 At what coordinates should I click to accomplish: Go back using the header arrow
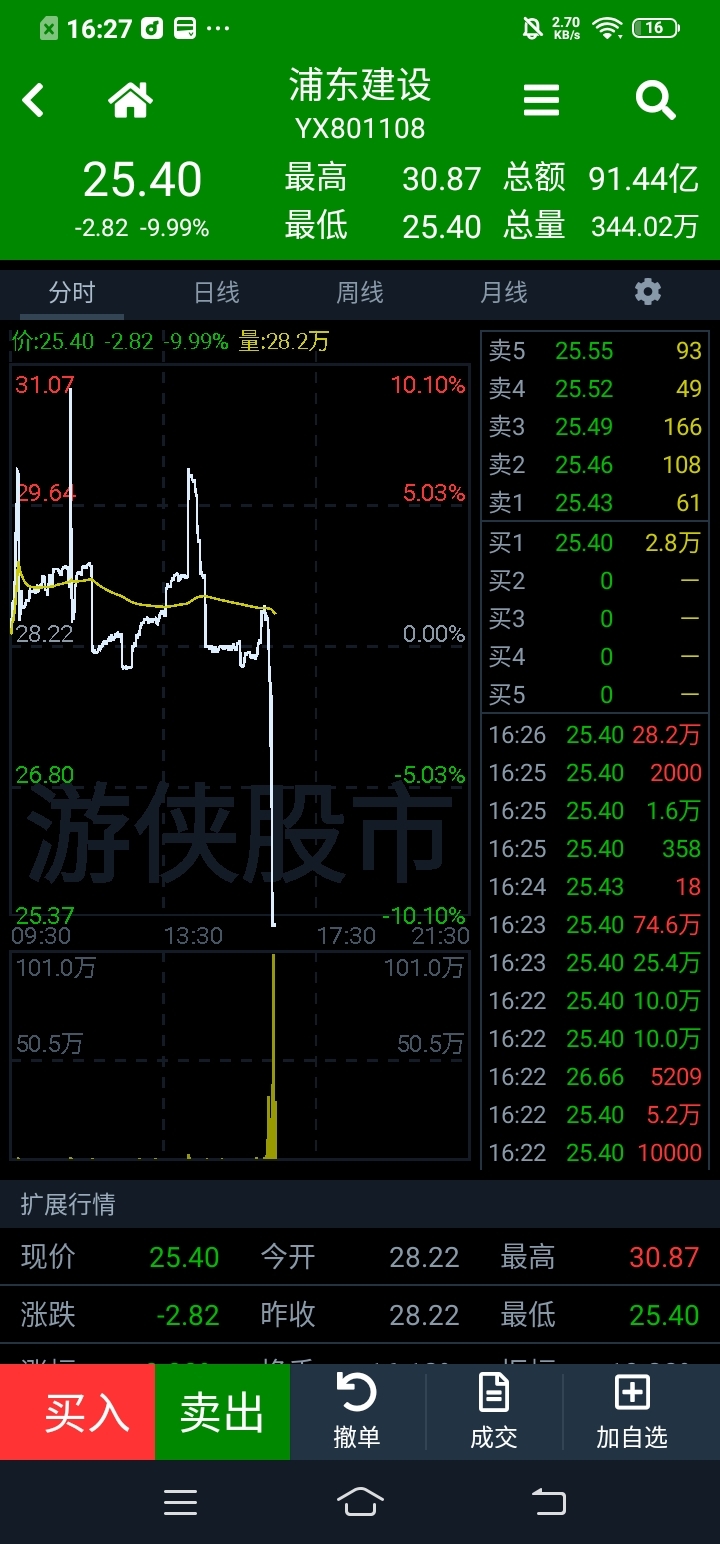[34, 101]
